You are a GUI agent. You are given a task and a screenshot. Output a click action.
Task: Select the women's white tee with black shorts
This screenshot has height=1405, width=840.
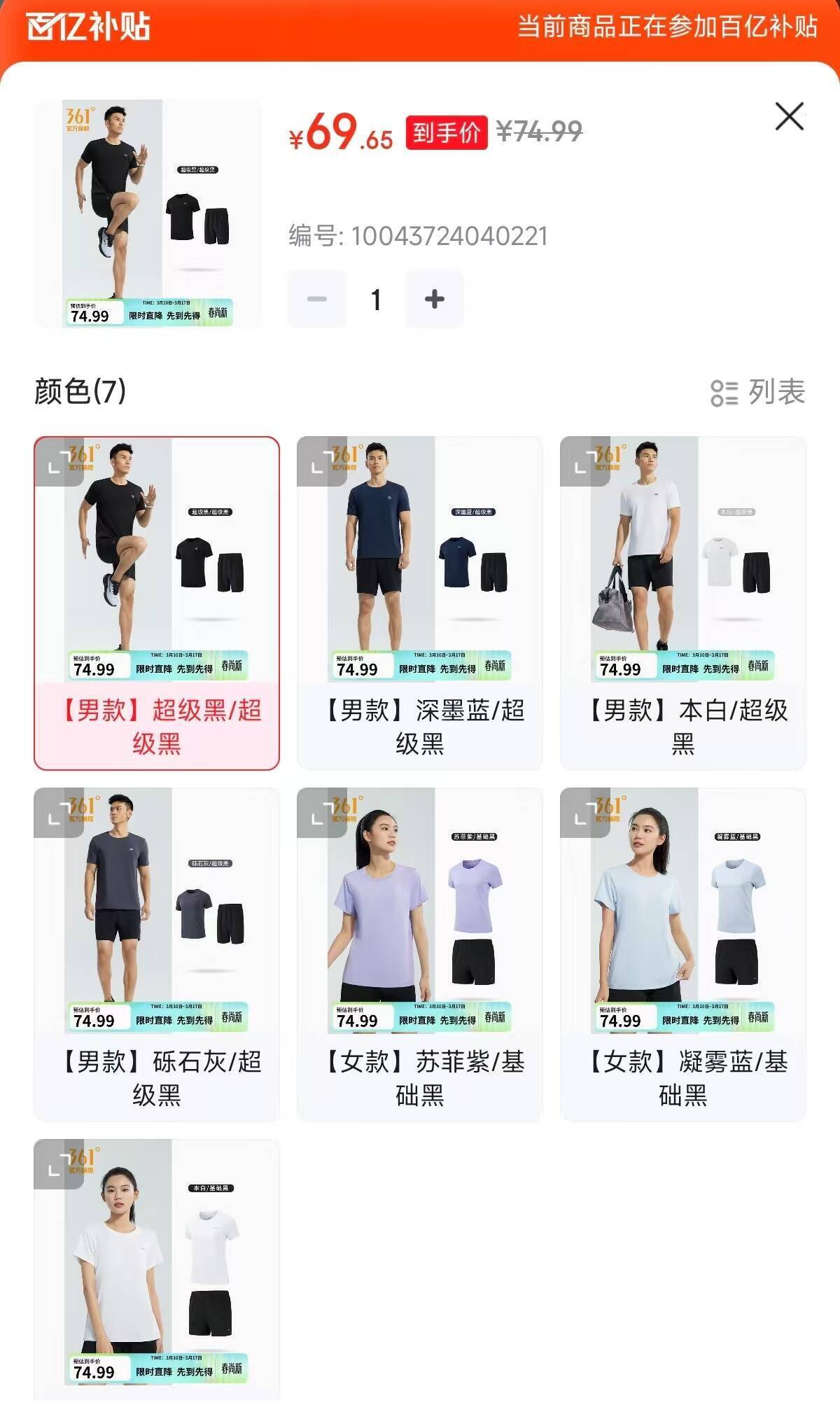pyautogui.click(x=157, y=1267)
